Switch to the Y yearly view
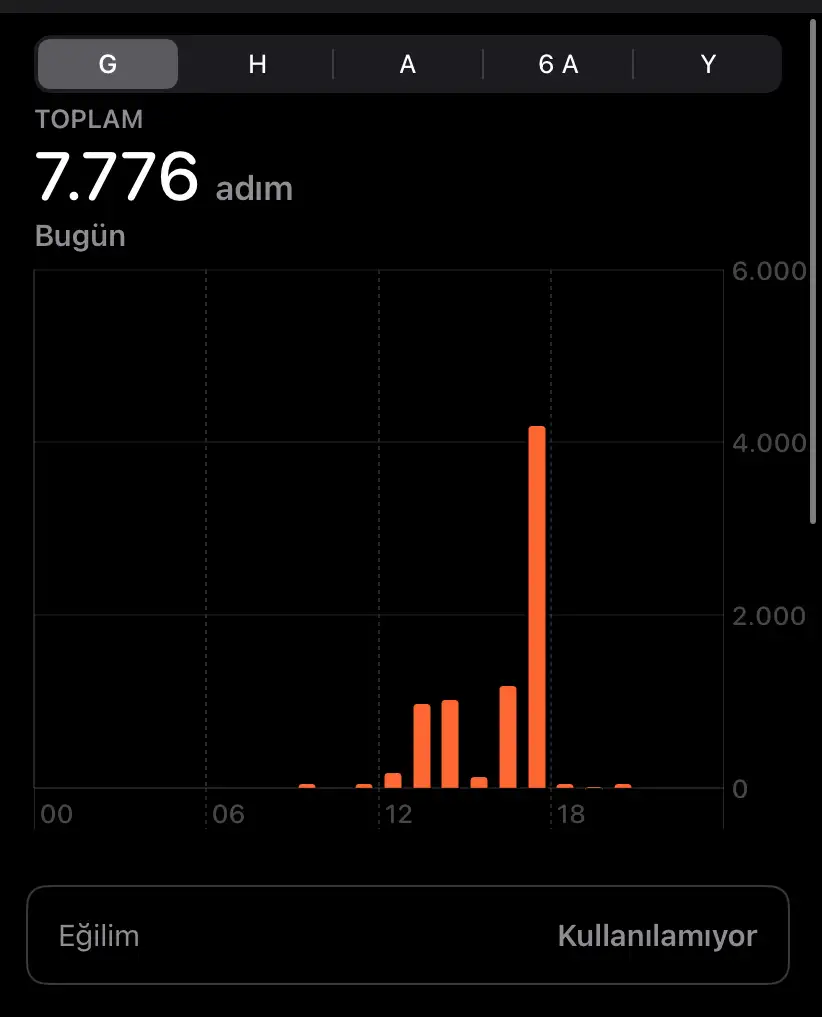This screenshot has width=822, height=1017. (x=708, y=65)
